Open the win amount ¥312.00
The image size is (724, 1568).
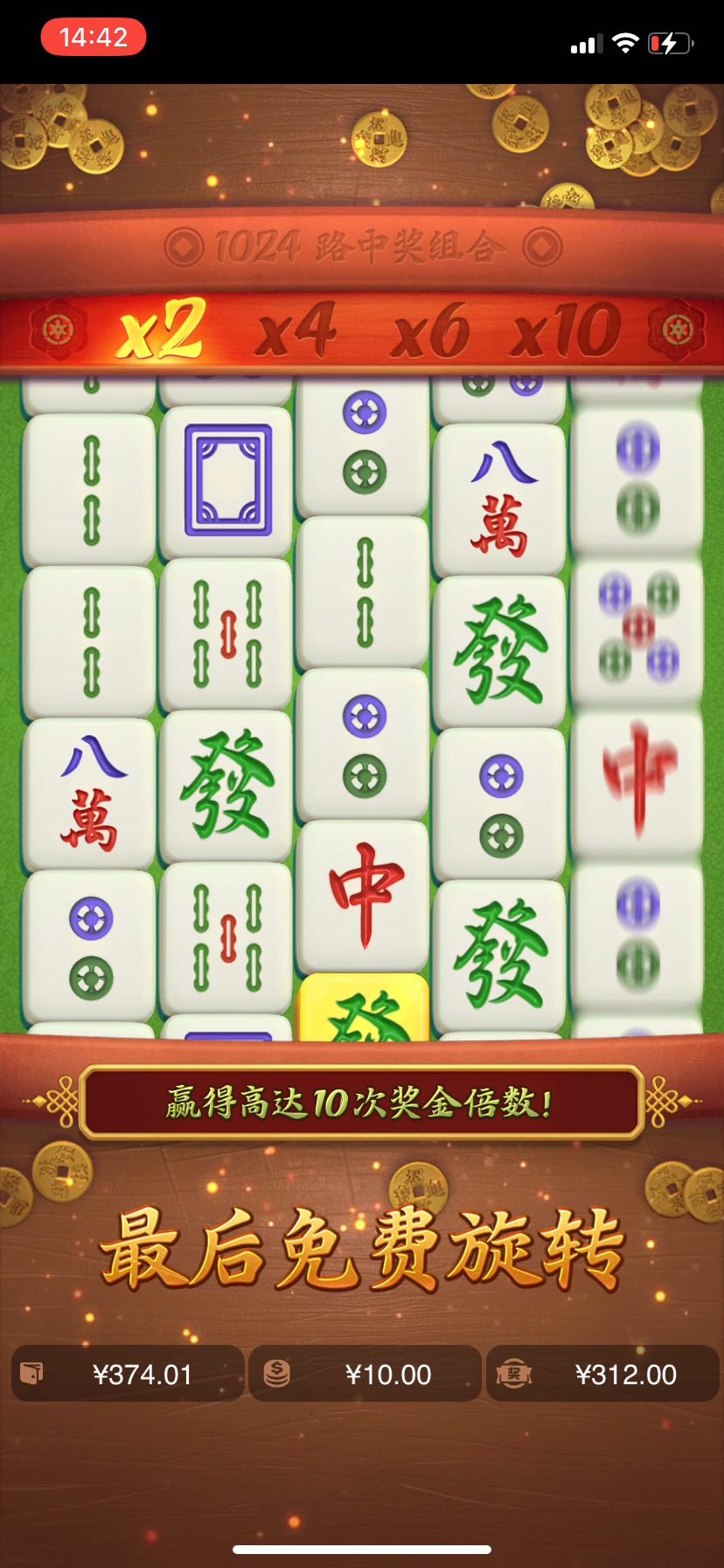tap(602, 1374)
